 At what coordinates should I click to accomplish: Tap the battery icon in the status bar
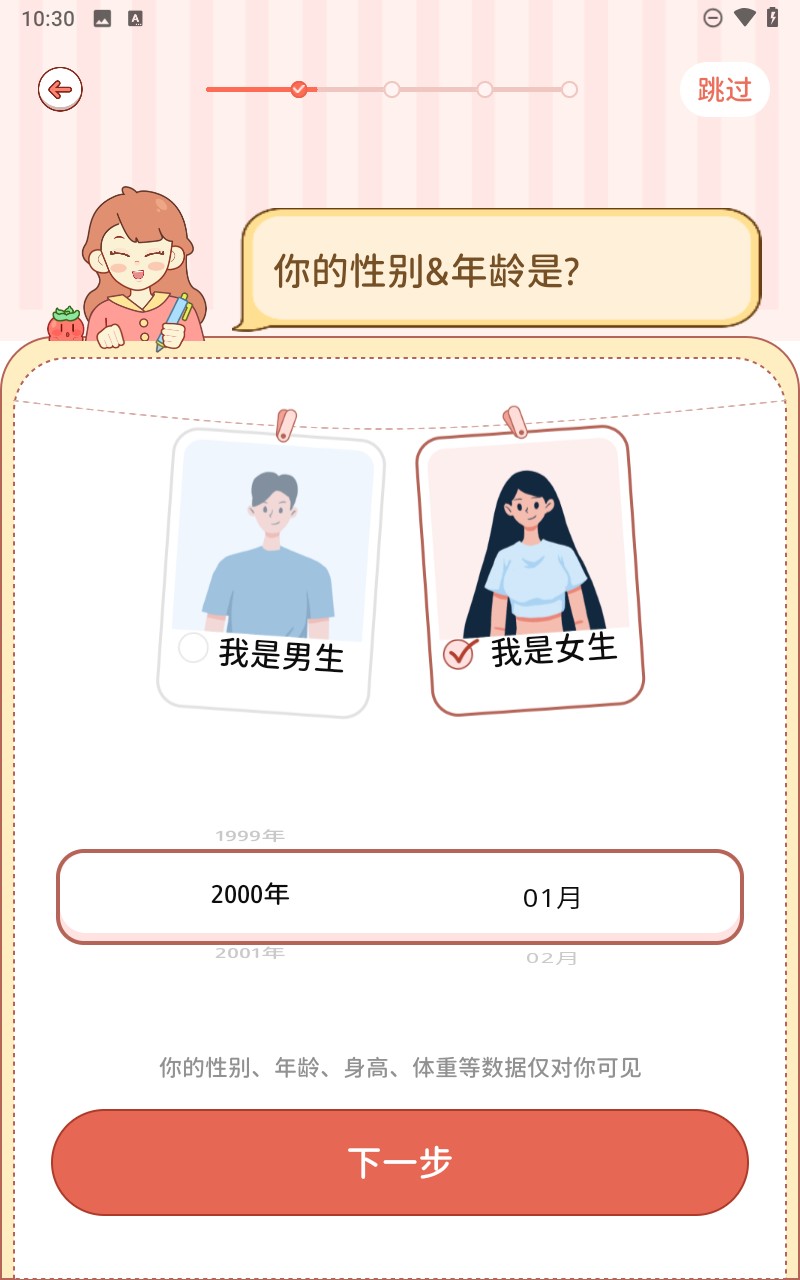[x=772, y=17]
